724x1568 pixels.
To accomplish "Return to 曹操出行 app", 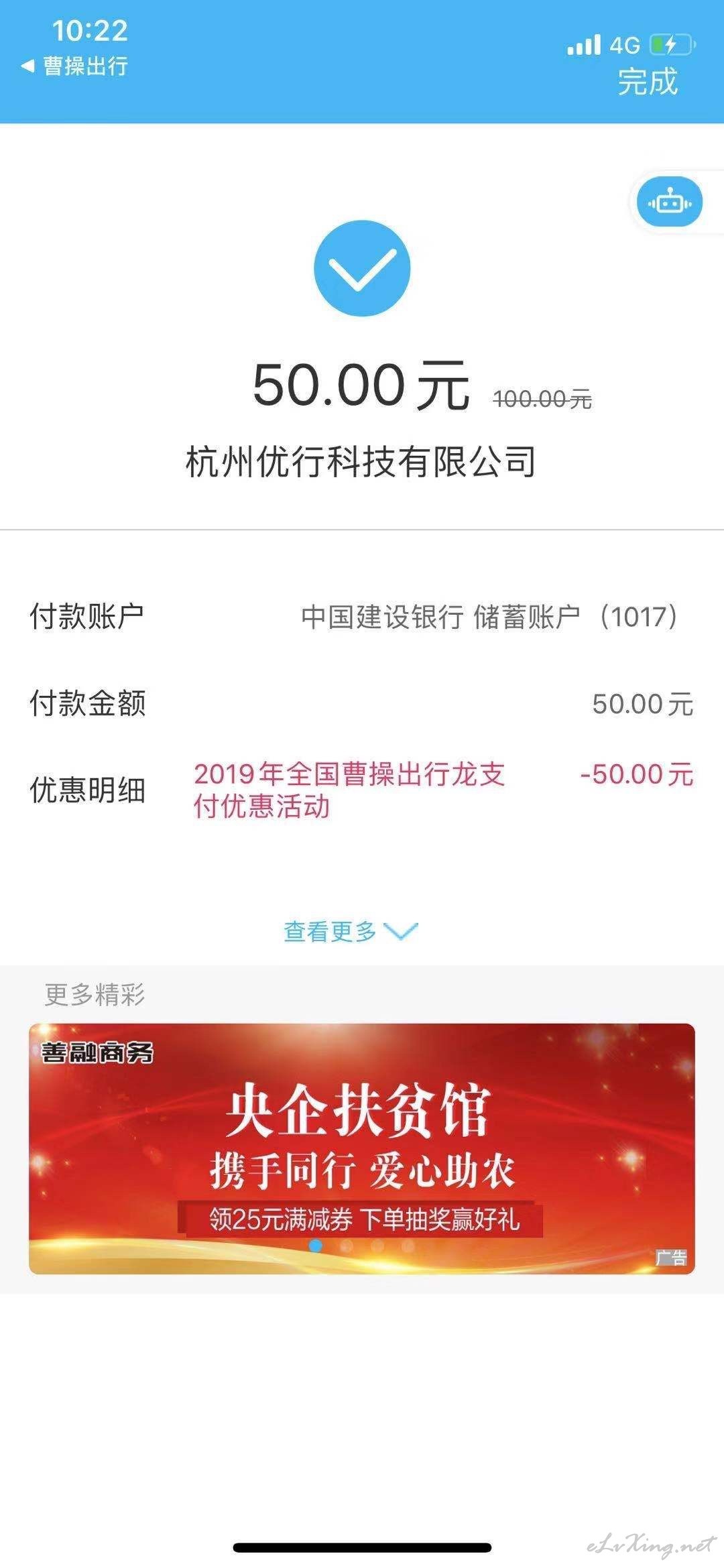I will pos(74,66).
